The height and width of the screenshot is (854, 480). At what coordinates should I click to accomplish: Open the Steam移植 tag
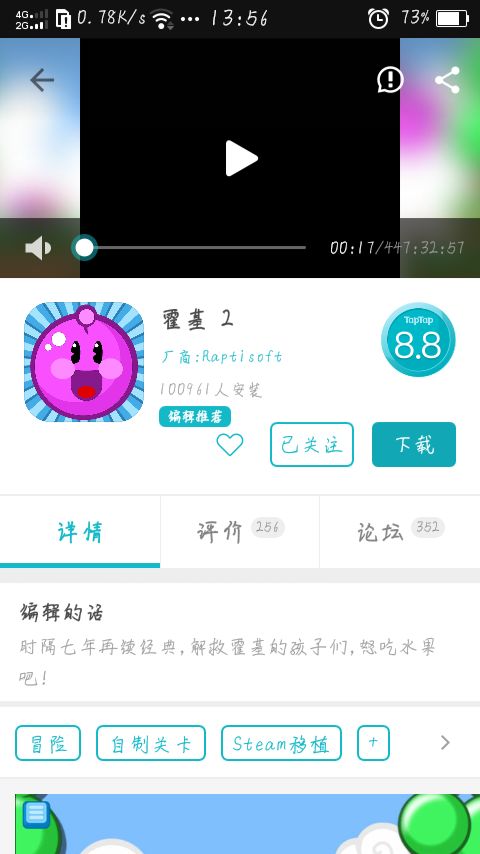tap(281, 743)
